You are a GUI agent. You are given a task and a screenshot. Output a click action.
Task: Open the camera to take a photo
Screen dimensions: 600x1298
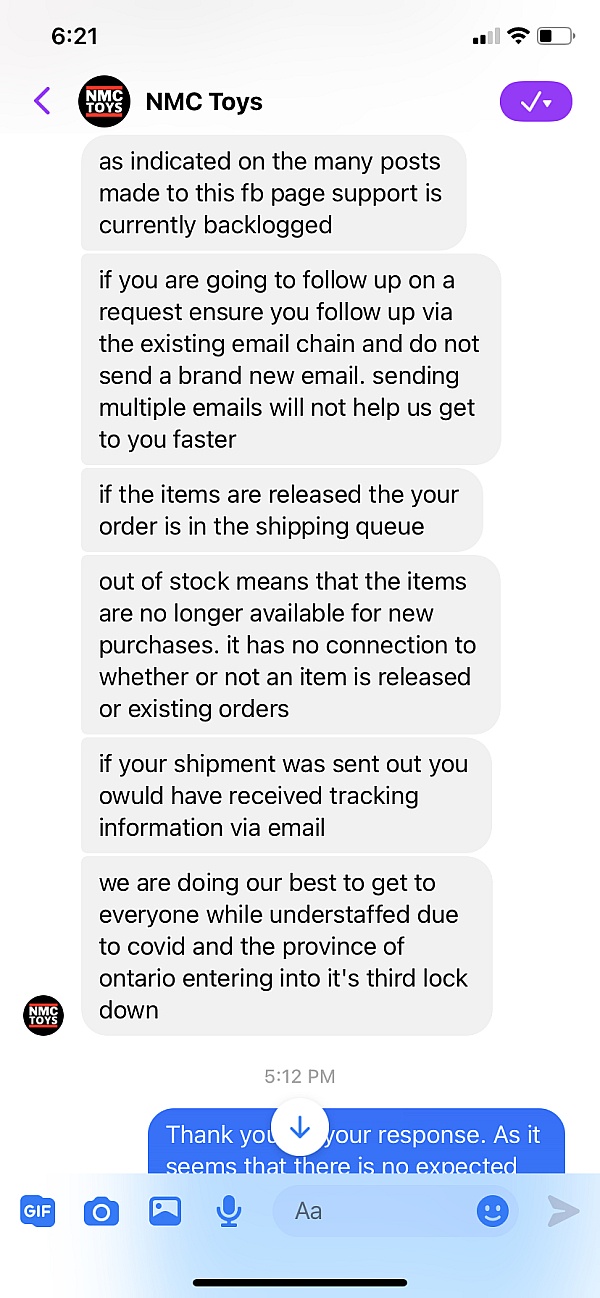pos(101,1212)
